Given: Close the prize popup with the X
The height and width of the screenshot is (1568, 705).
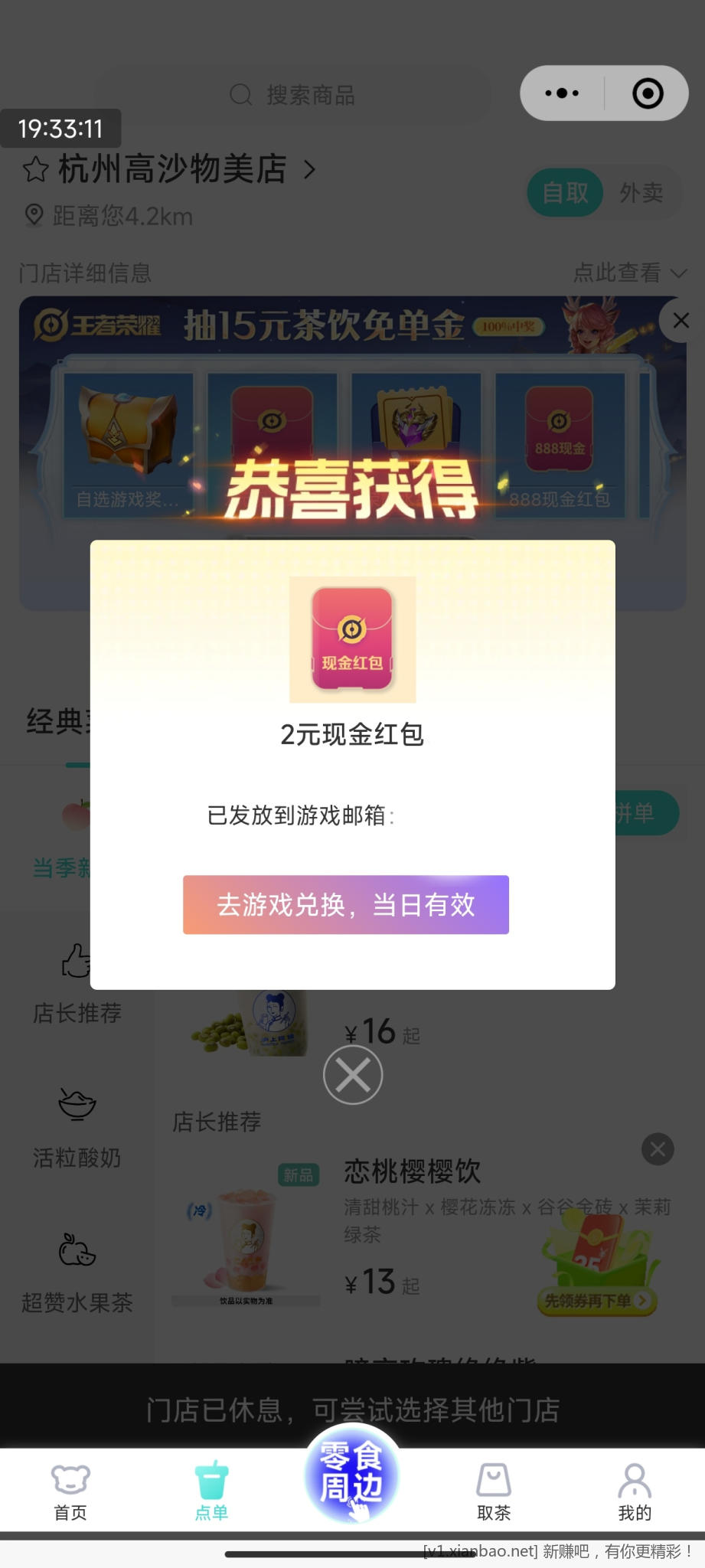Looking at the screenshot, I should coord(353,1076).
